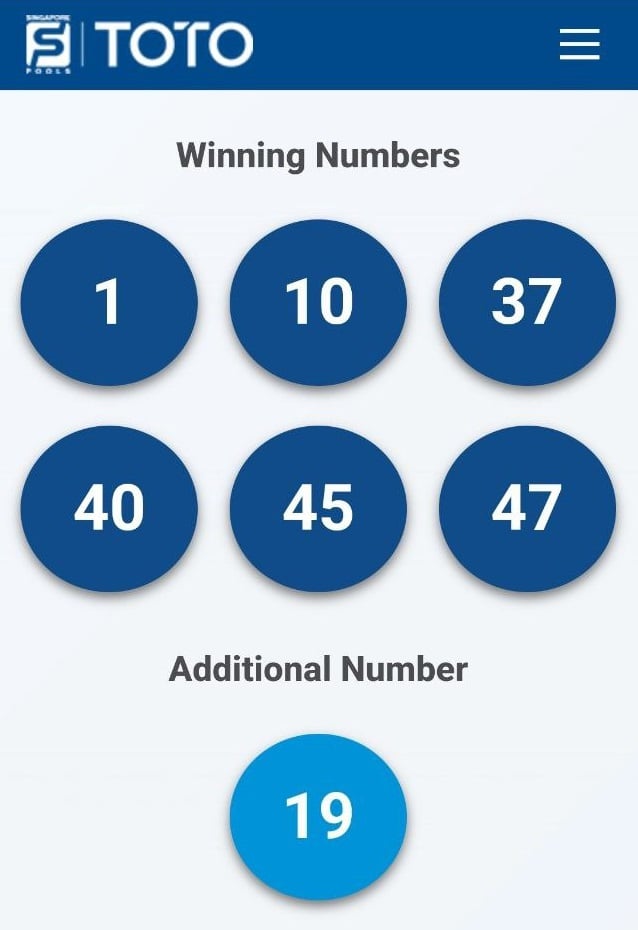Open the hamburger navigation menu
Image resolution: width=638 pixels, height=930 pixels.
[579, 44]
